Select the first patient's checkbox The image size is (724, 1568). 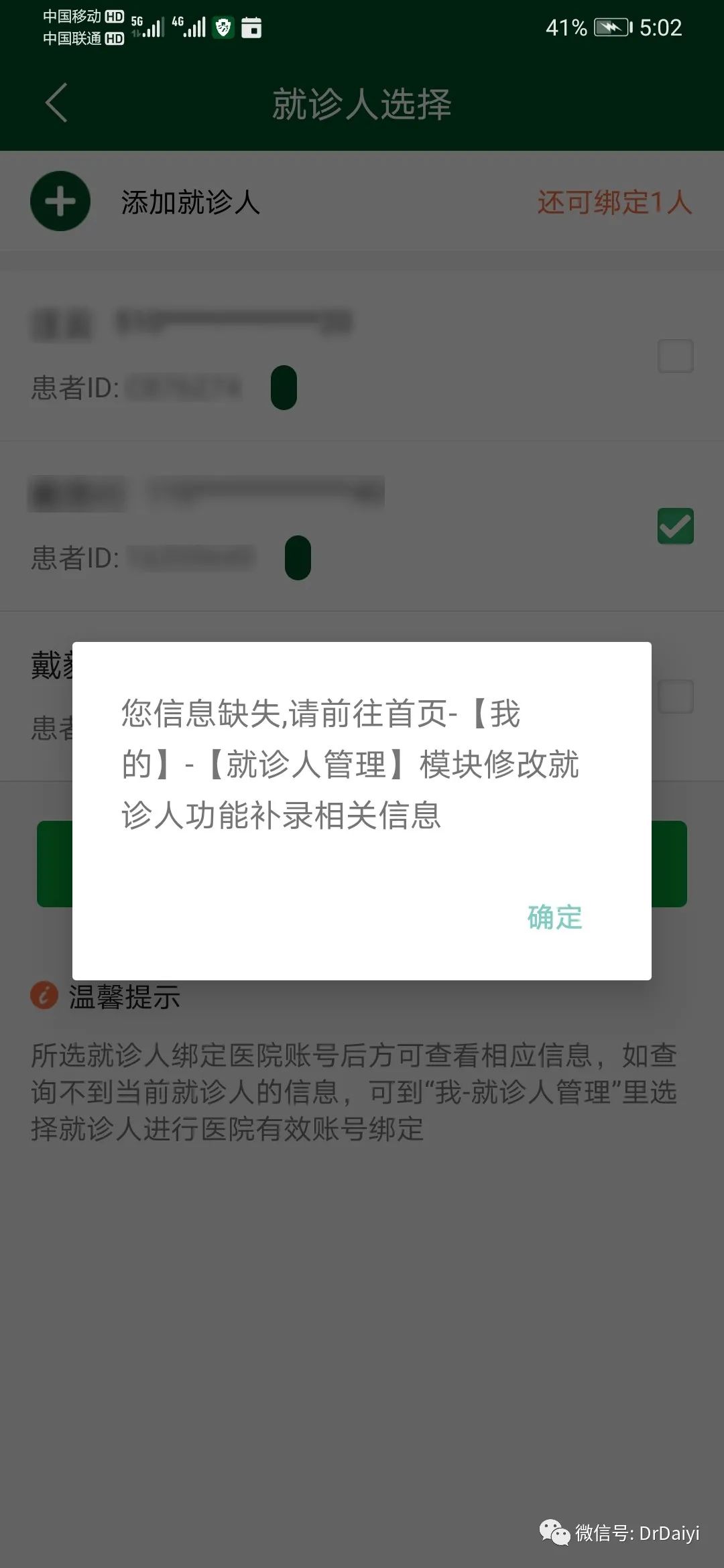point(675,356)
